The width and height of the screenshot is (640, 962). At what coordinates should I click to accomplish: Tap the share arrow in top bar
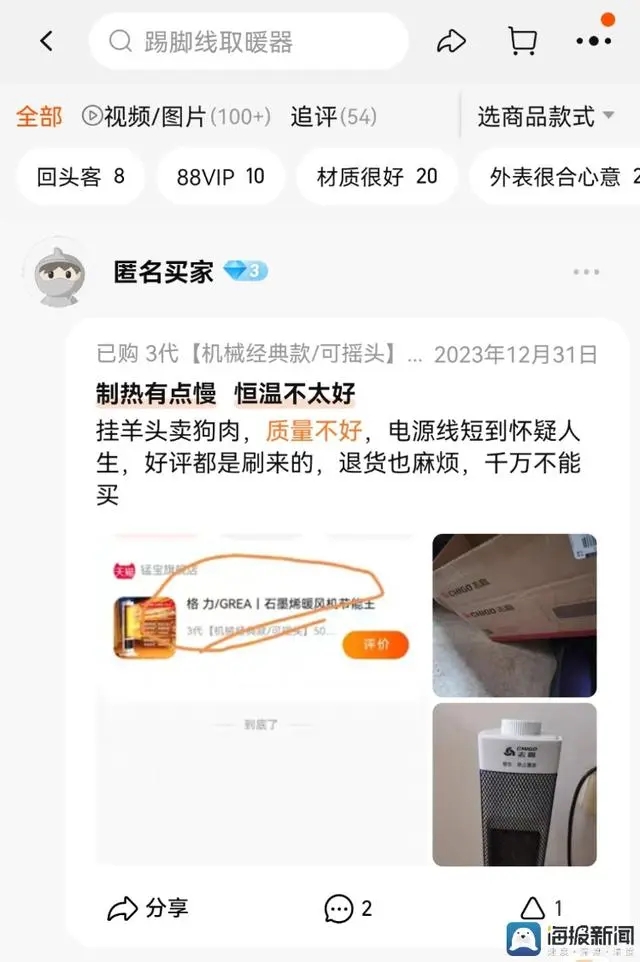(x=452, y=41)
